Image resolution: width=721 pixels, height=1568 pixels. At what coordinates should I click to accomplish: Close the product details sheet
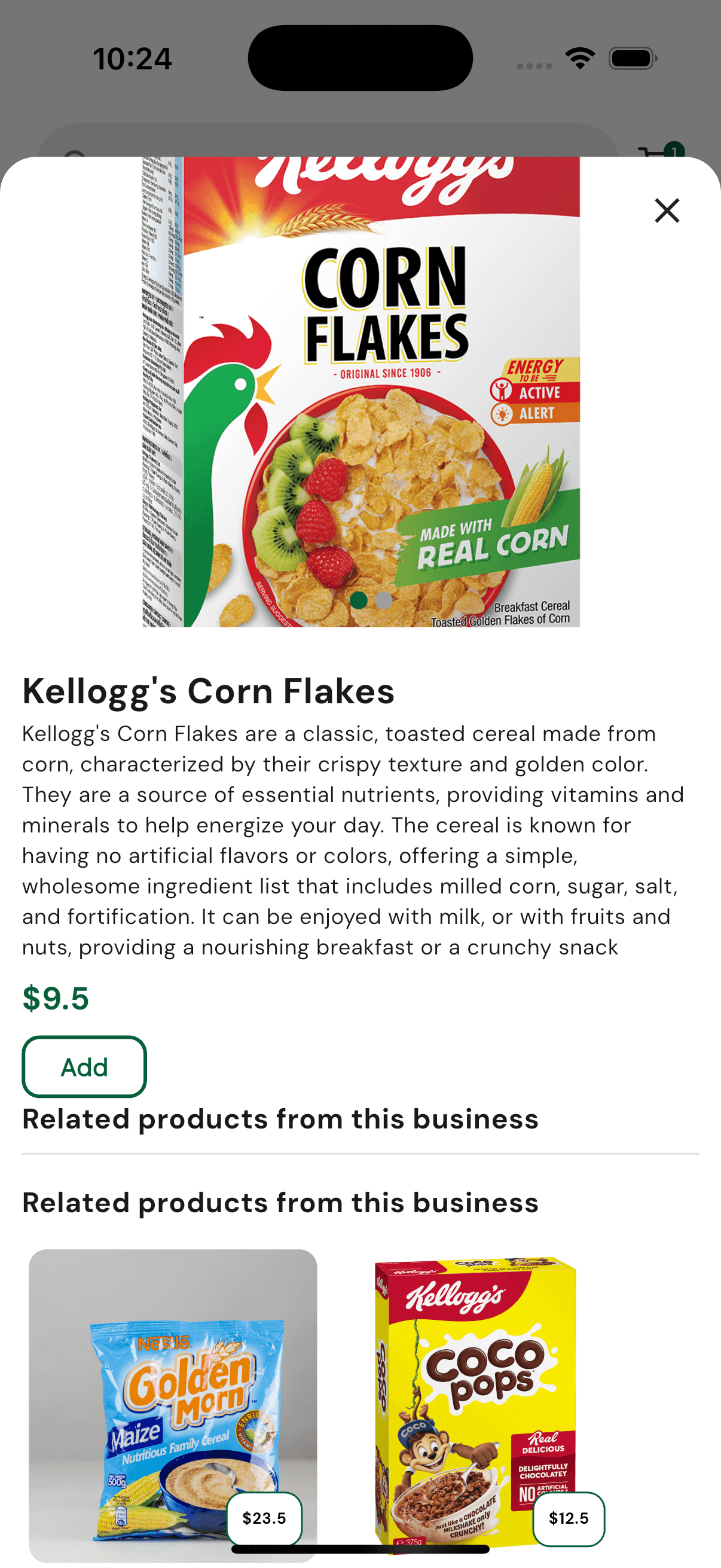coord(667,211)
